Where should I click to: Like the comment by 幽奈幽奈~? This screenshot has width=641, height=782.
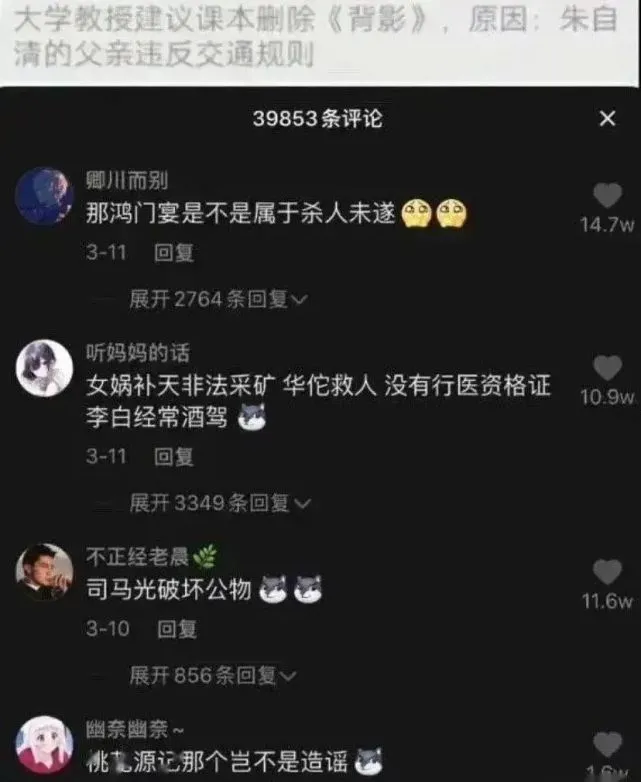click(x=607, y=745)
